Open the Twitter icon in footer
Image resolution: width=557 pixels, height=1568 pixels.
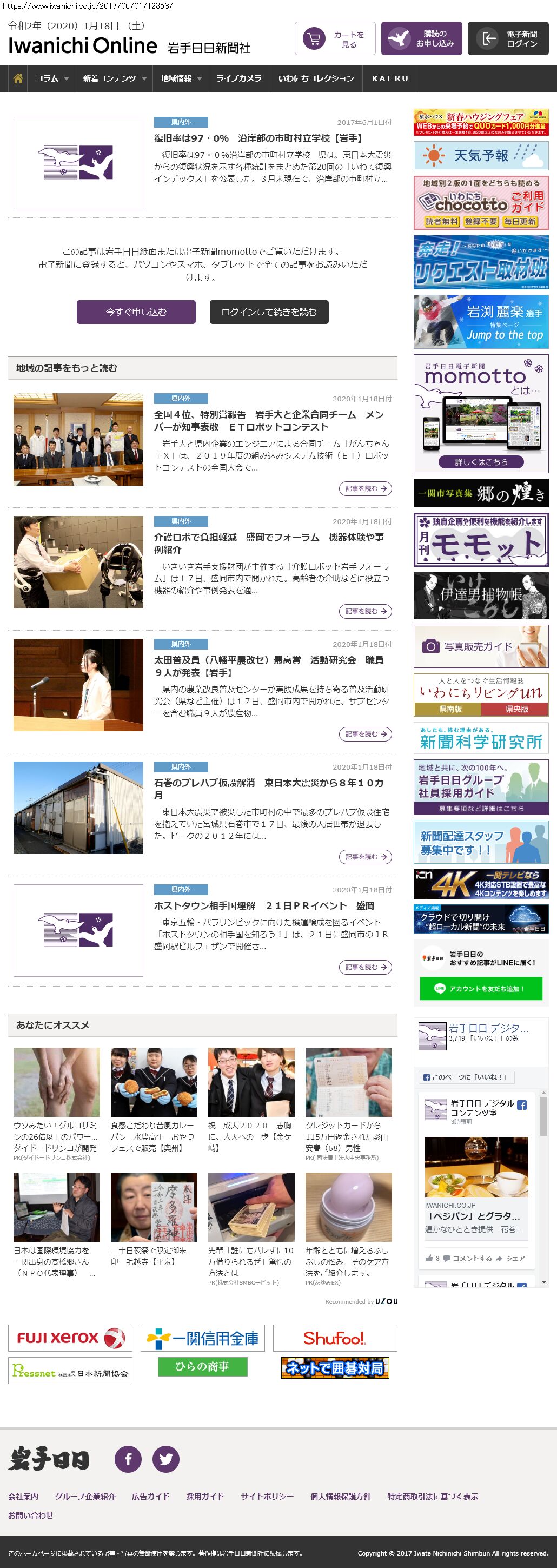pos(165,1459)
